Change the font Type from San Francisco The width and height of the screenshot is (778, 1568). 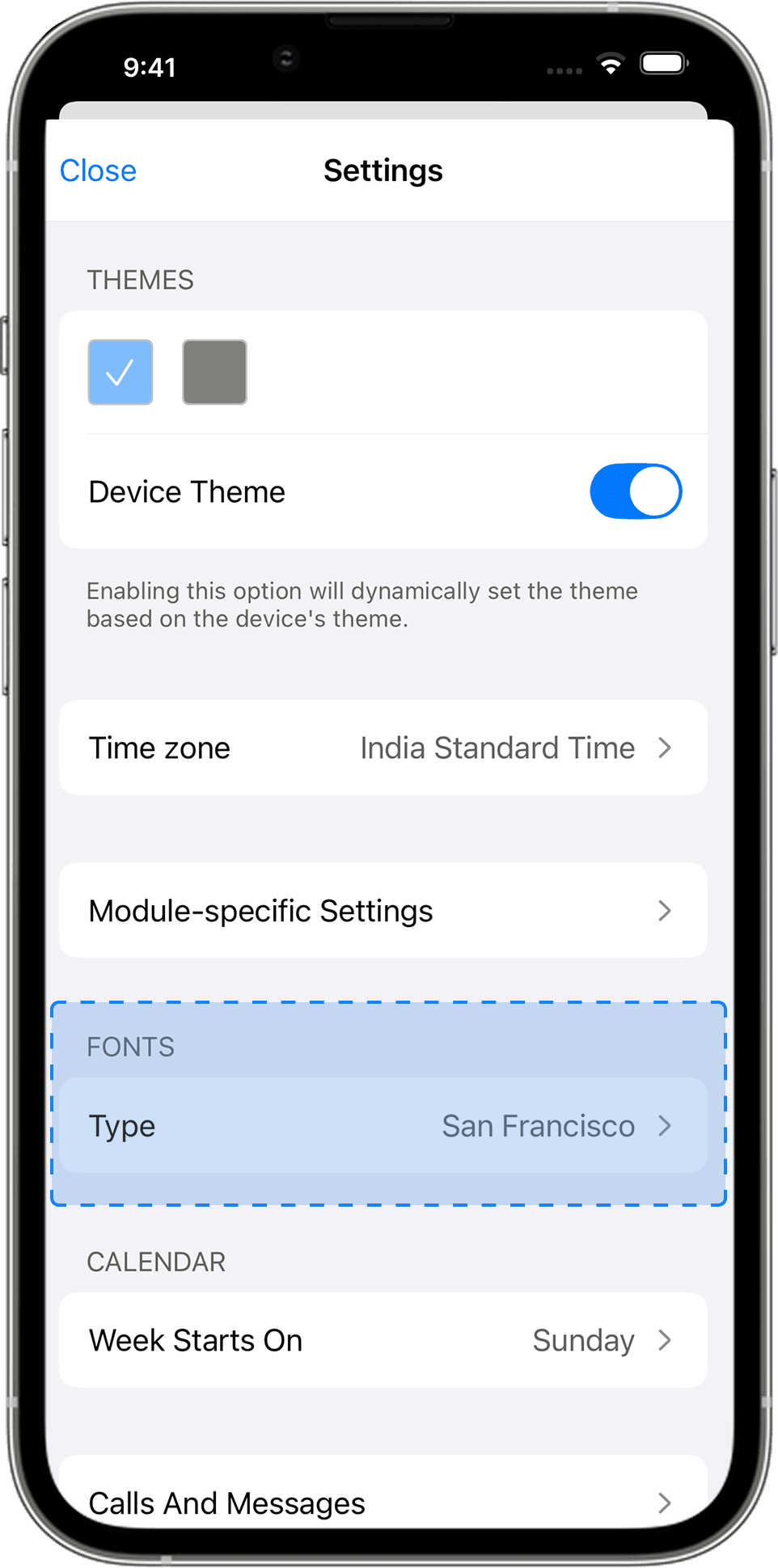click(x=383, y=1126)
